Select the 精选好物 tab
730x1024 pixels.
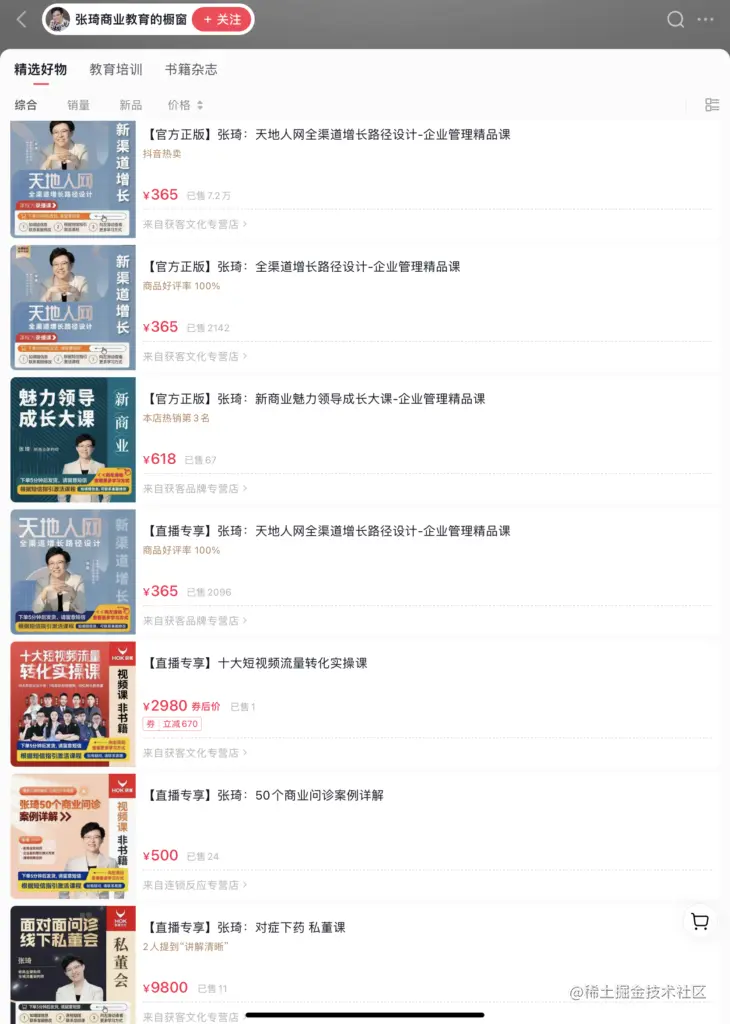tap(40, 70)
